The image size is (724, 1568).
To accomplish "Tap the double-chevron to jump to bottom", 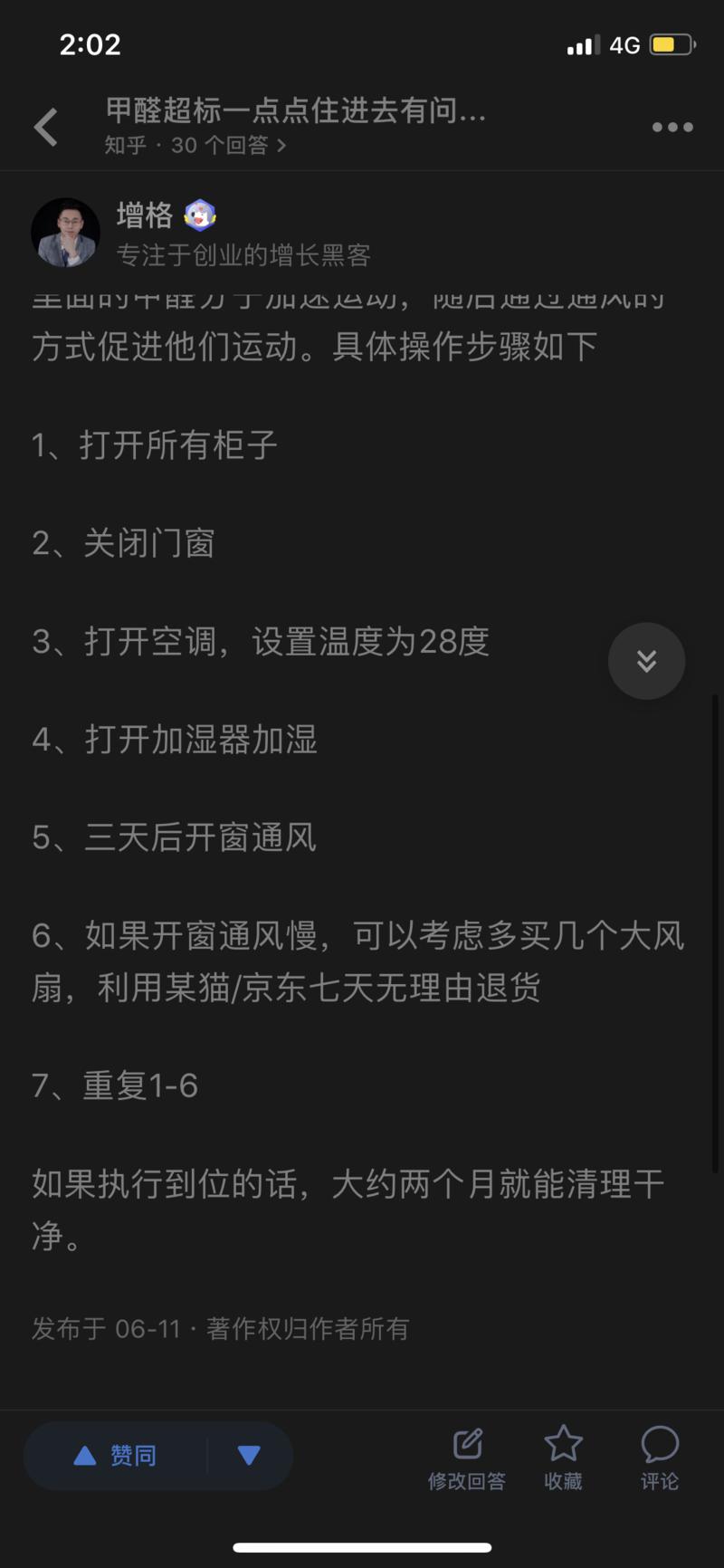I will click(646, 661).
